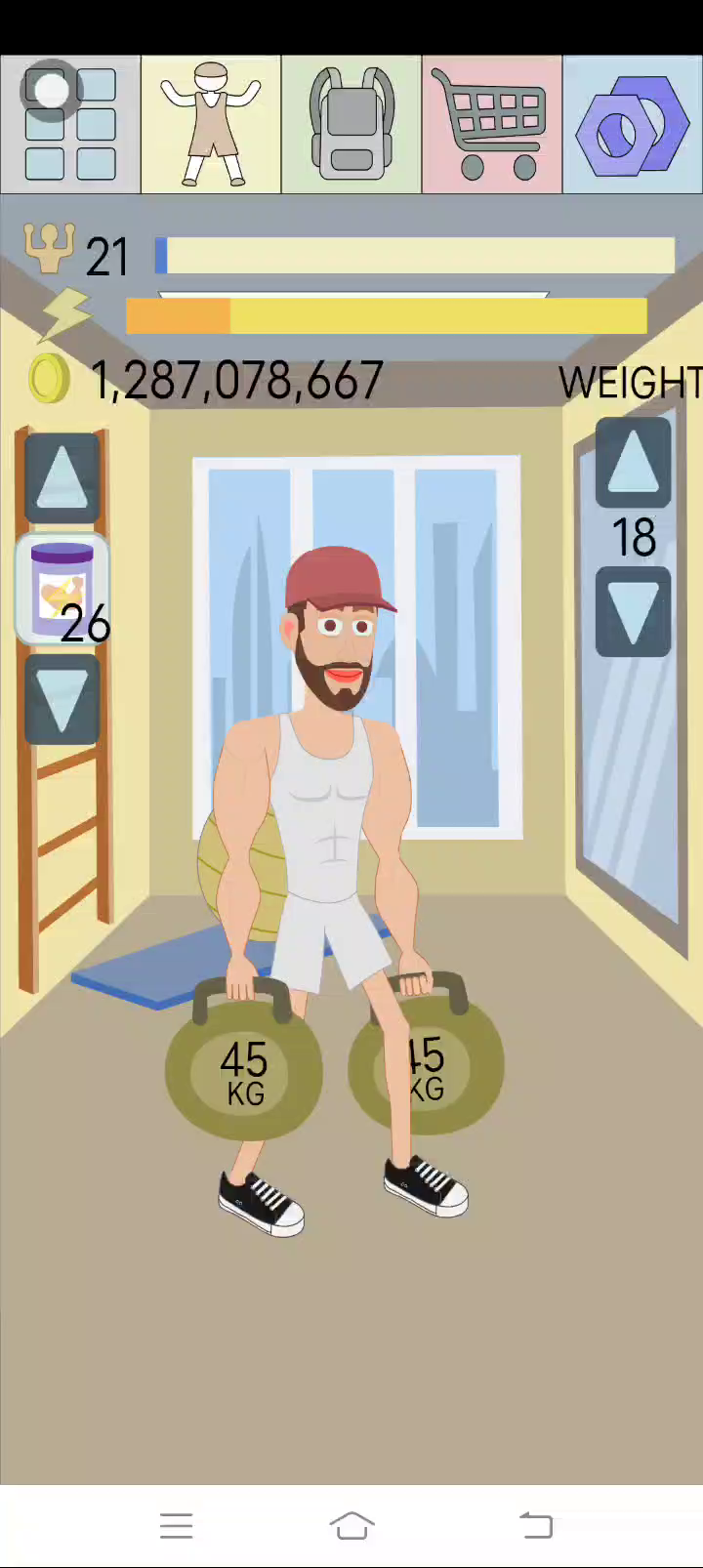Select the next supplement with down arrow
Image resolution: width=703 pixels, height=1568 pixels.
[x=62, y=700]
